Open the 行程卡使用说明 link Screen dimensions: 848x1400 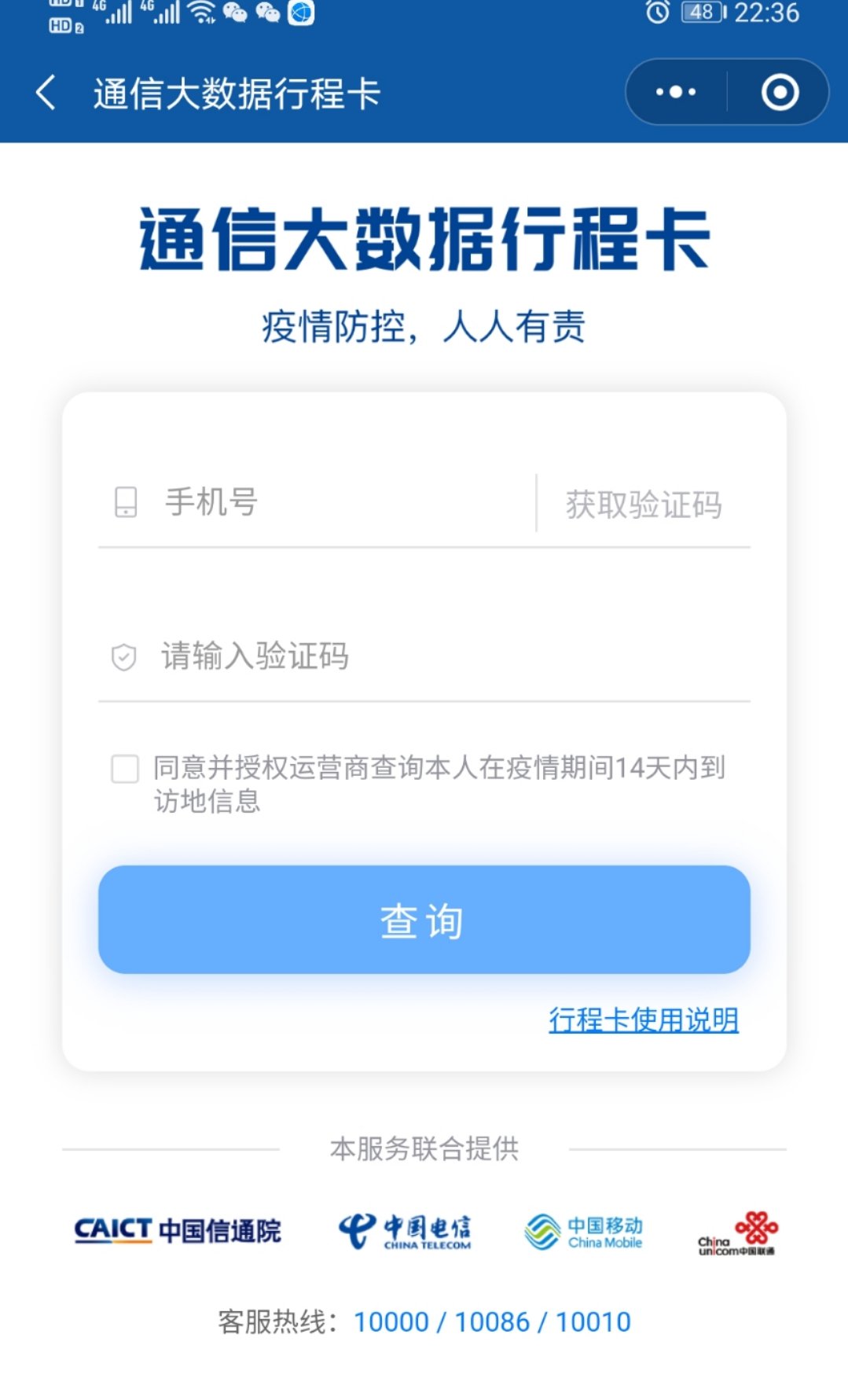(644, 1020)
